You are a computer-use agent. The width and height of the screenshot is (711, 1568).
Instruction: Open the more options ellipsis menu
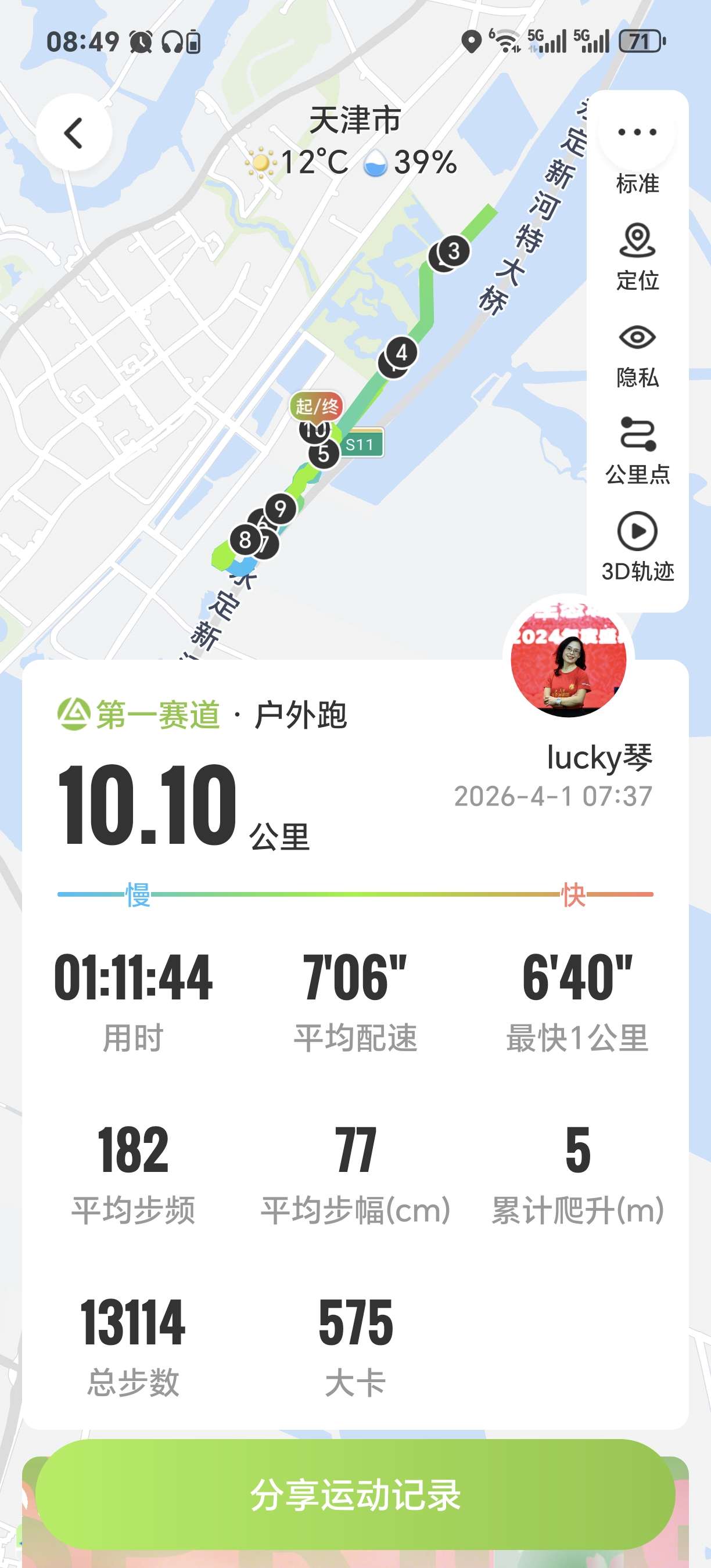click(637, 131)
